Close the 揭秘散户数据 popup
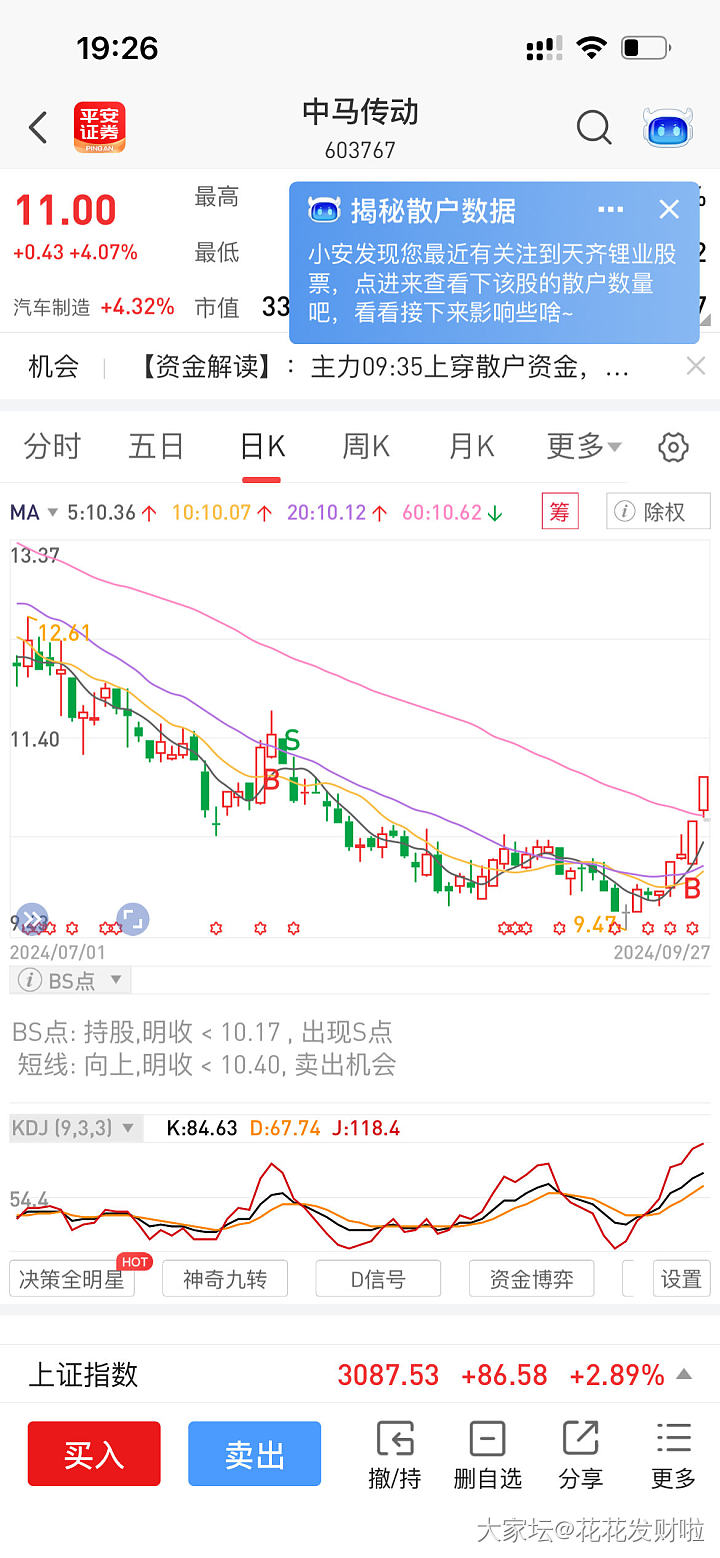Screen dimensions: 720x1558 (x=669, y=209)
